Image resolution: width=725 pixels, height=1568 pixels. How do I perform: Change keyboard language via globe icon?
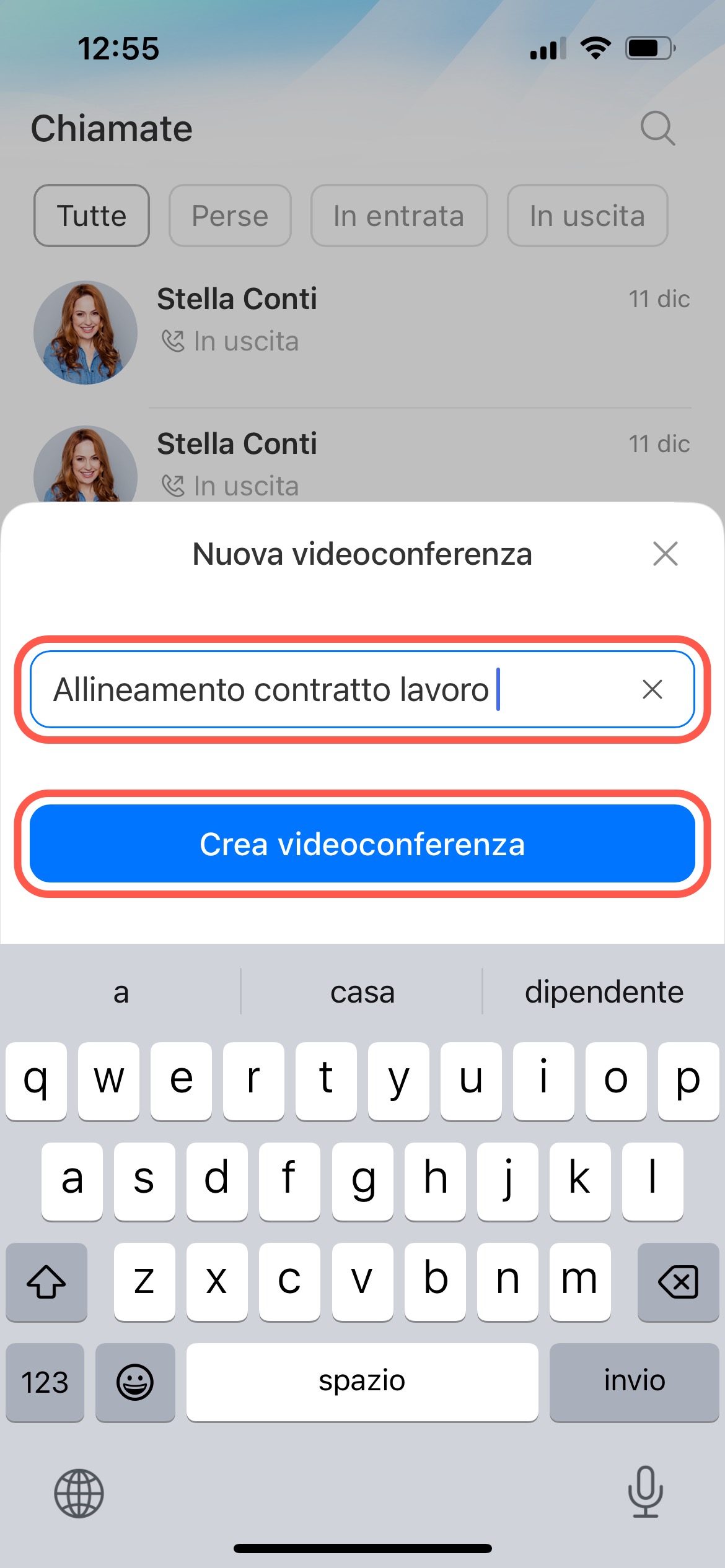pyautogui.click(x=79, y=1493)
